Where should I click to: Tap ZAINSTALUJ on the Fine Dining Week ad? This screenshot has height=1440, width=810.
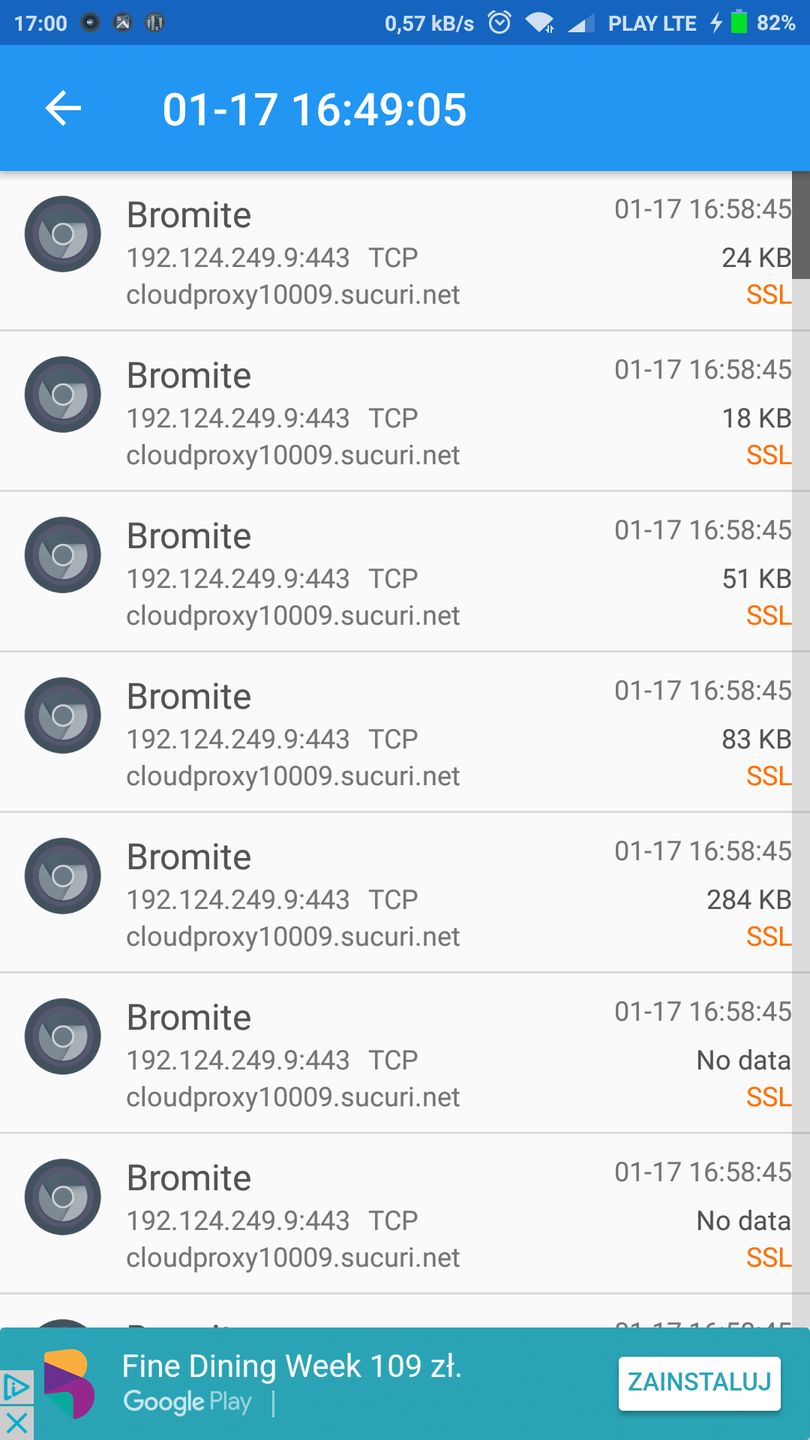[x=699, y=1383]
